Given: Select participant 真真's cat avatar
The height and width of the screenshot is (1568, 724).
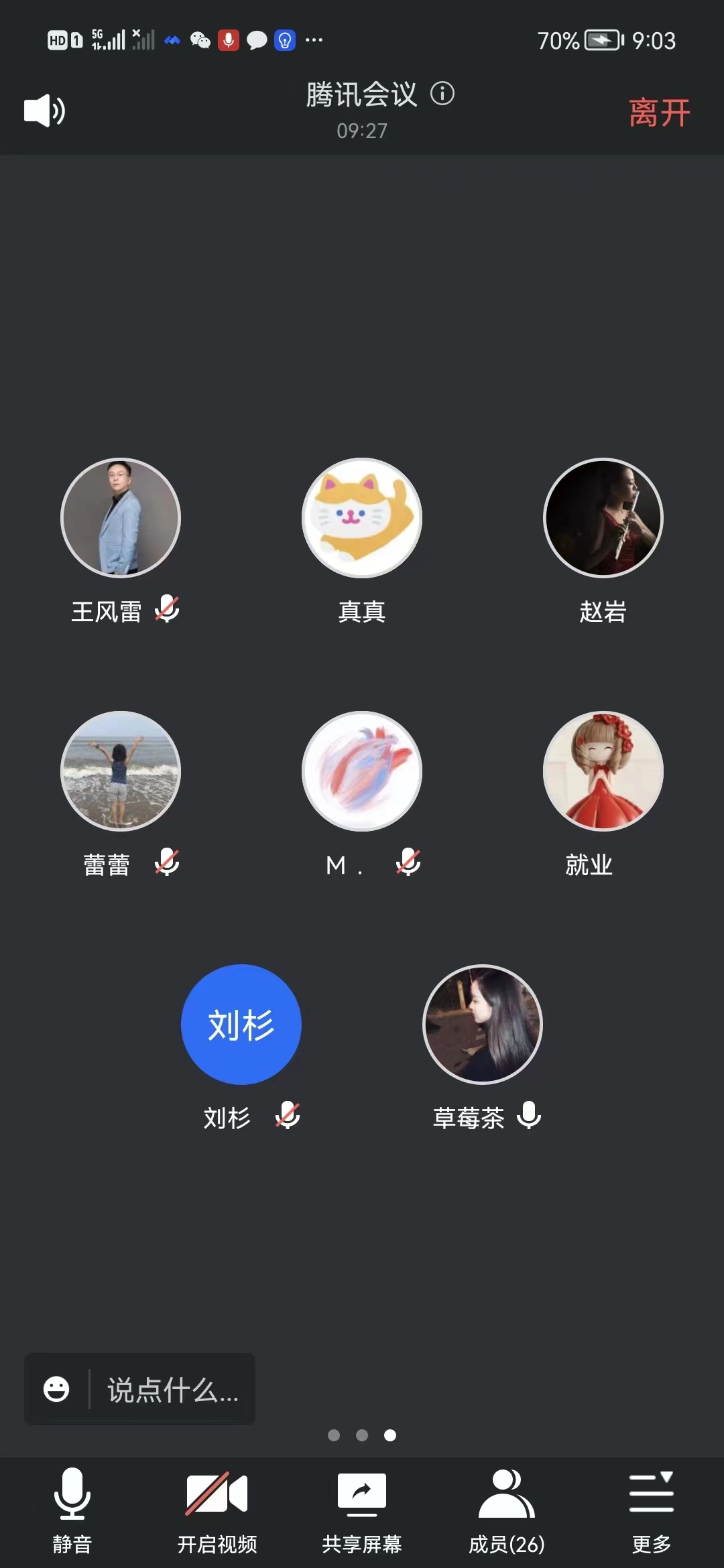Looking at the screenshot, I should (x=362, y=518).
